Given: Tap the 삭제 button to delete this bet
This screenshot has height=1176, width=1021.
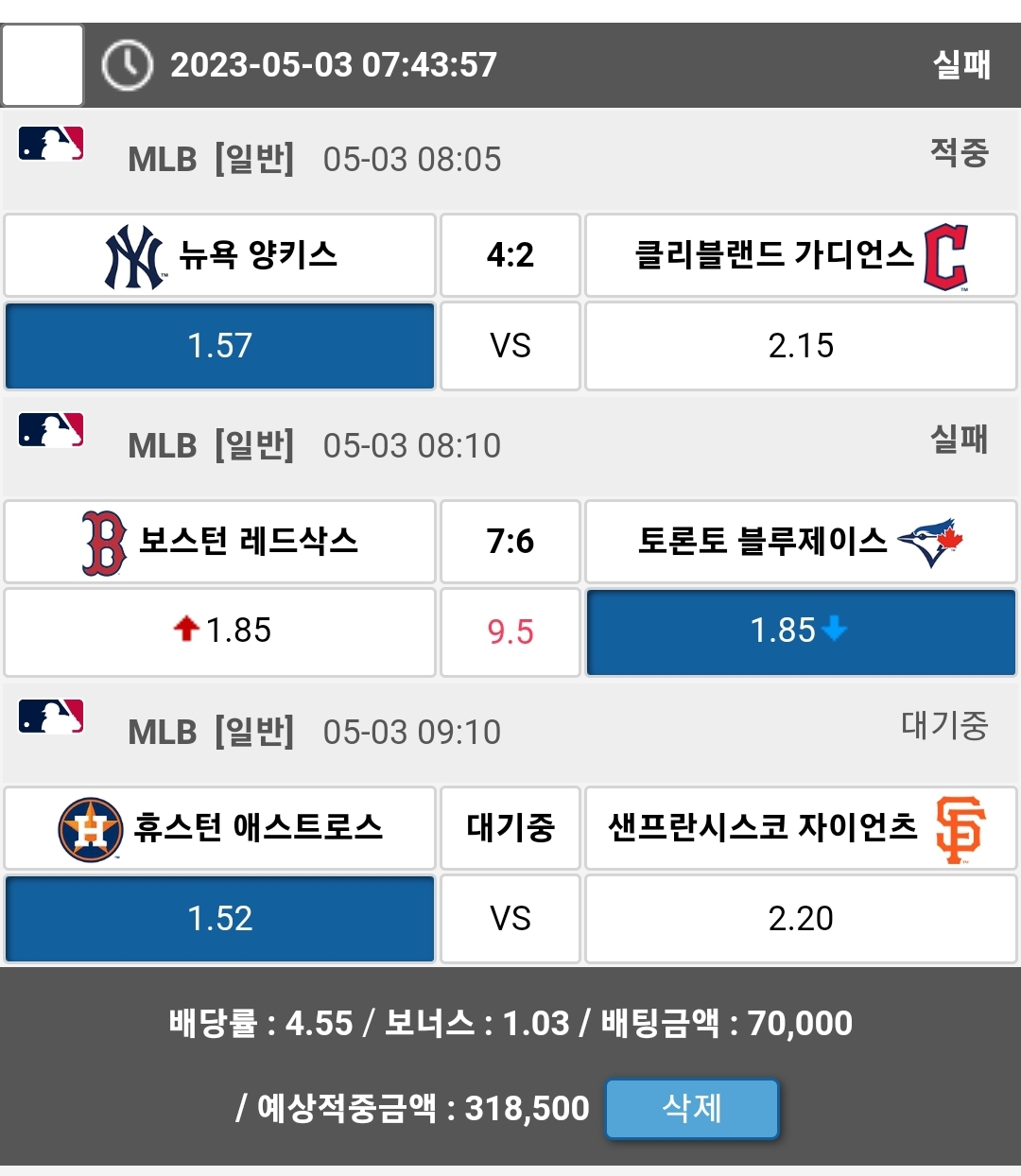Looking at the screenshot, I should click(x=692, y=1108).
